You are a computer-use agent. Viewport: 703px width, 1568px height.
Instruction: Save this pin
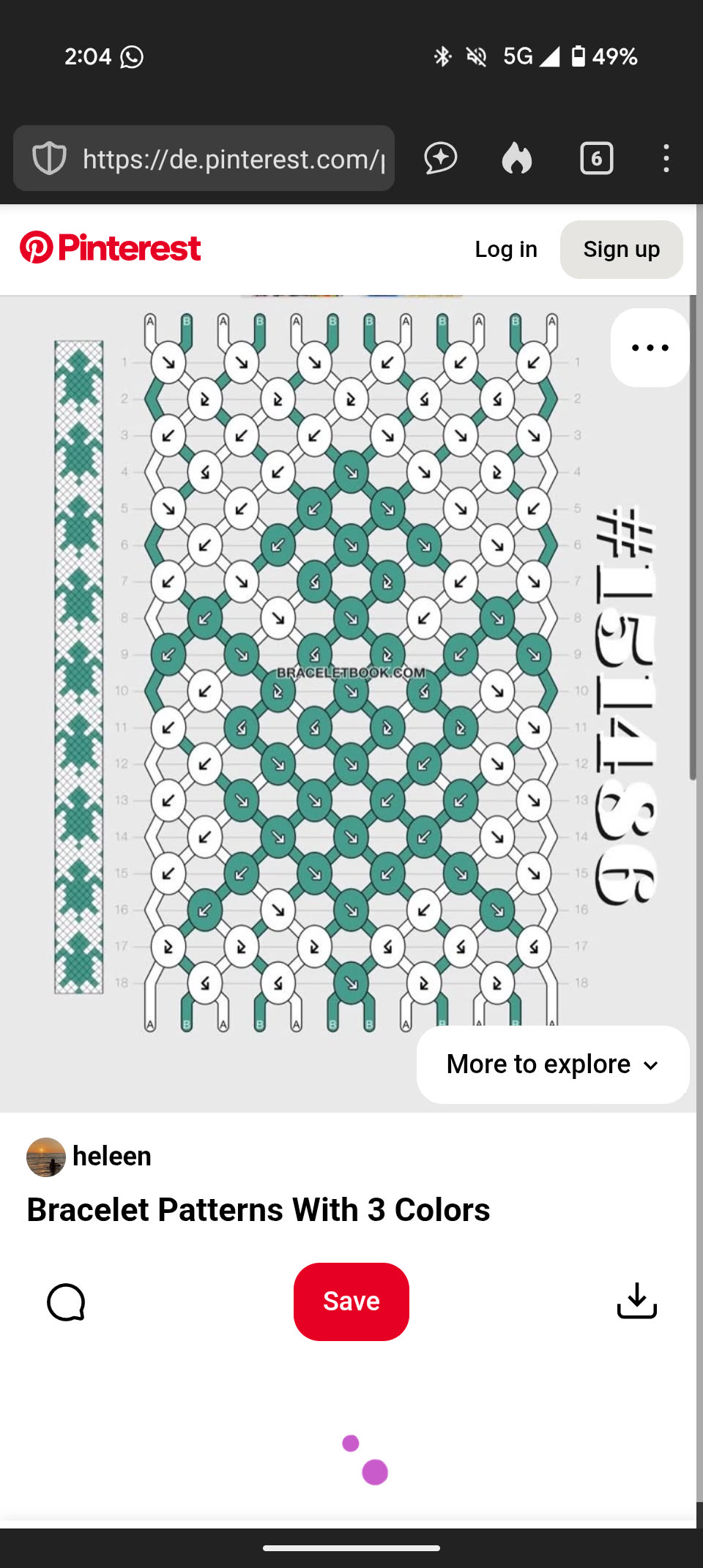coord(351,1302)
